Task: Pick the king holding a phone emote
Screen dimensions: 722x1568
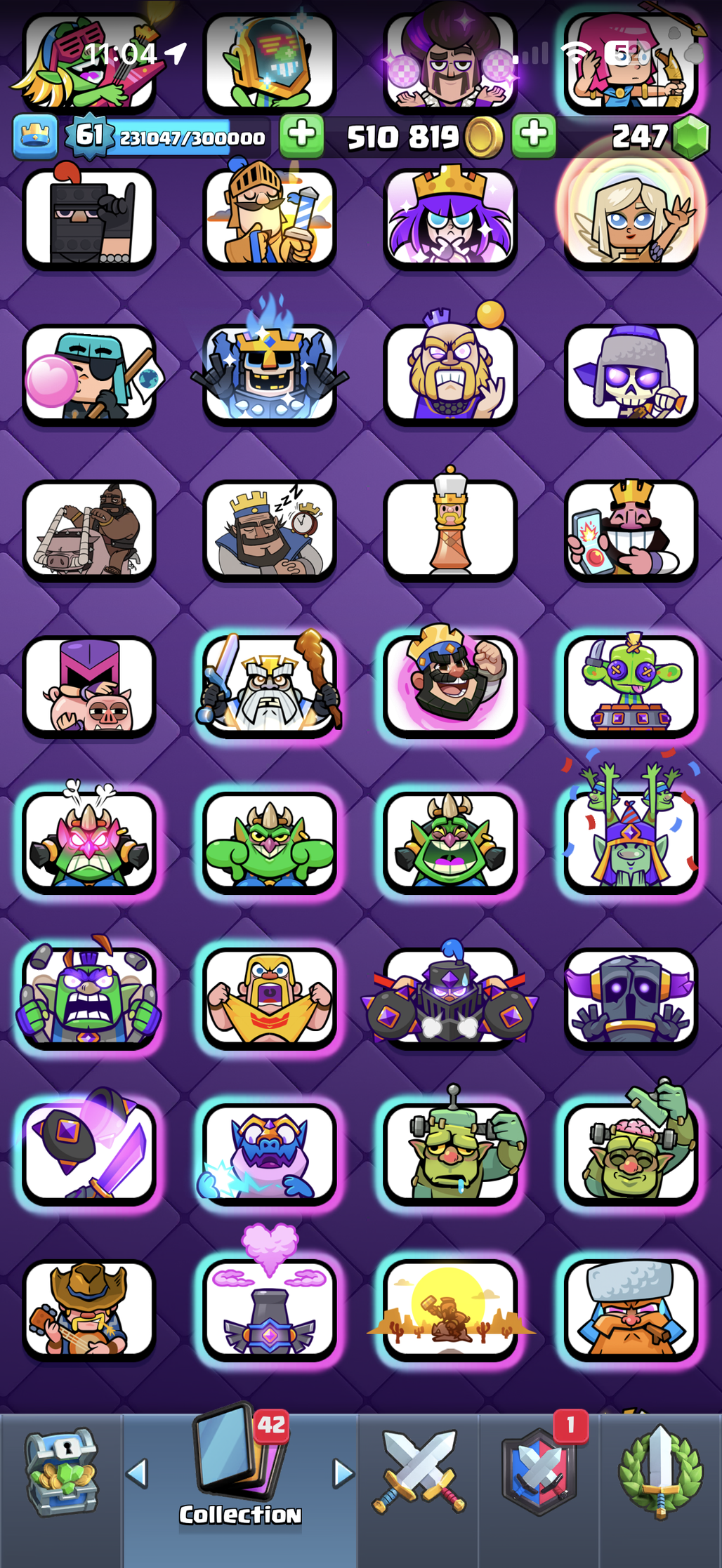Action: 631,531
